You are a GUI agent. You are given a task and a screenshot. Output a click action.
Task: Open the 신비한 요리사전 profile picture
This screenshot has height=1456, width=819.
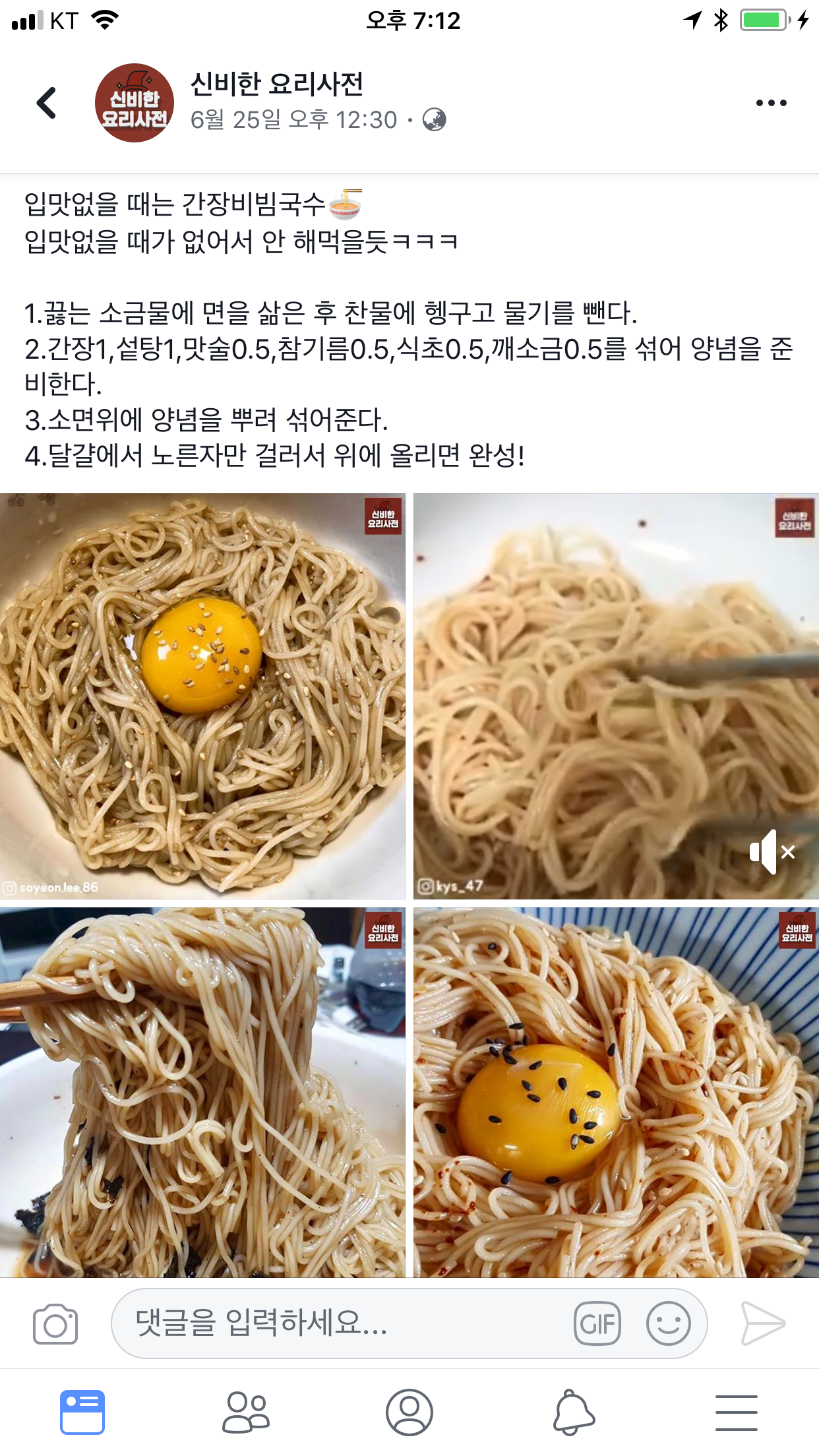click(x=135, y=104)
